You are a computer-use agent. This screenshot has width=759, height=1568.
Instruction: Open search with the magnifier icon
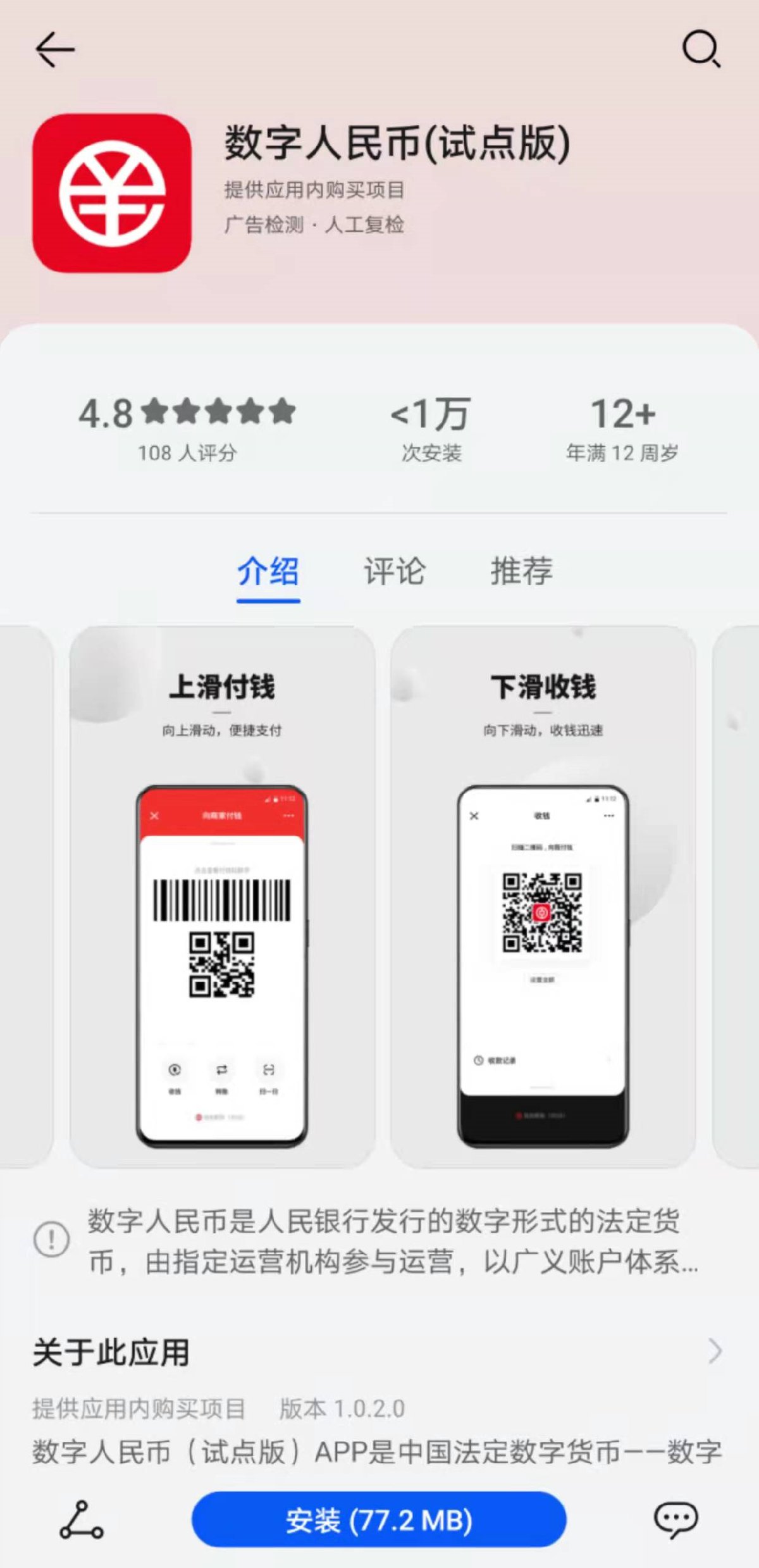(x=701, y=49)
